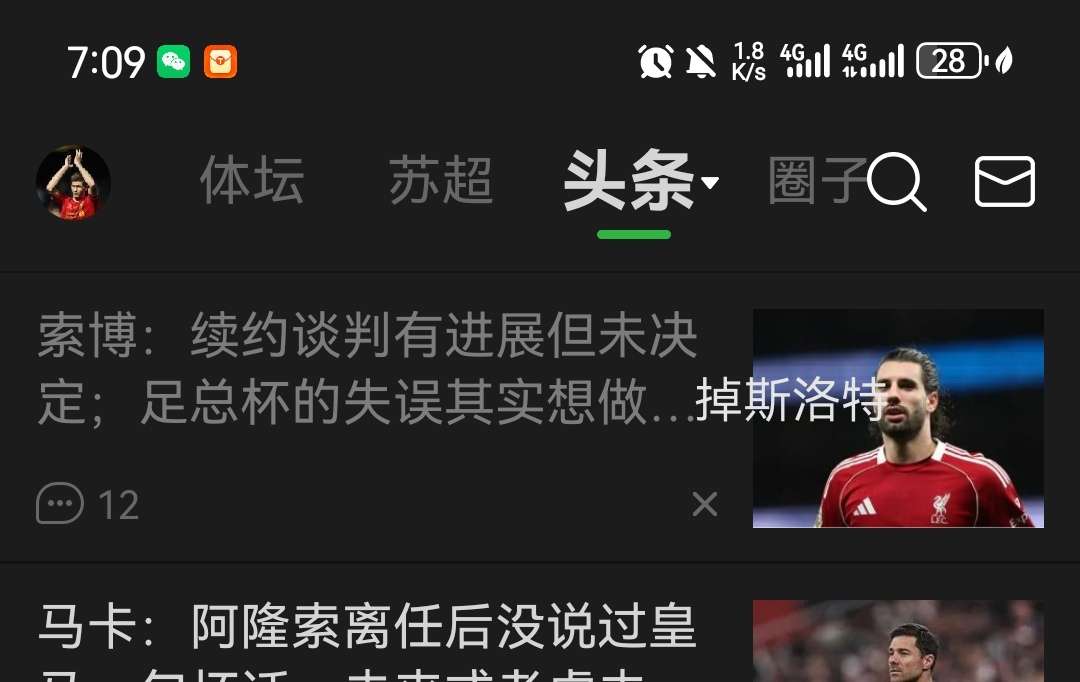The height and width of the screenshot is (682, 1080).
Task: Open the search magnifier icon
Action: pyautogui.click(x=896, y=183)
